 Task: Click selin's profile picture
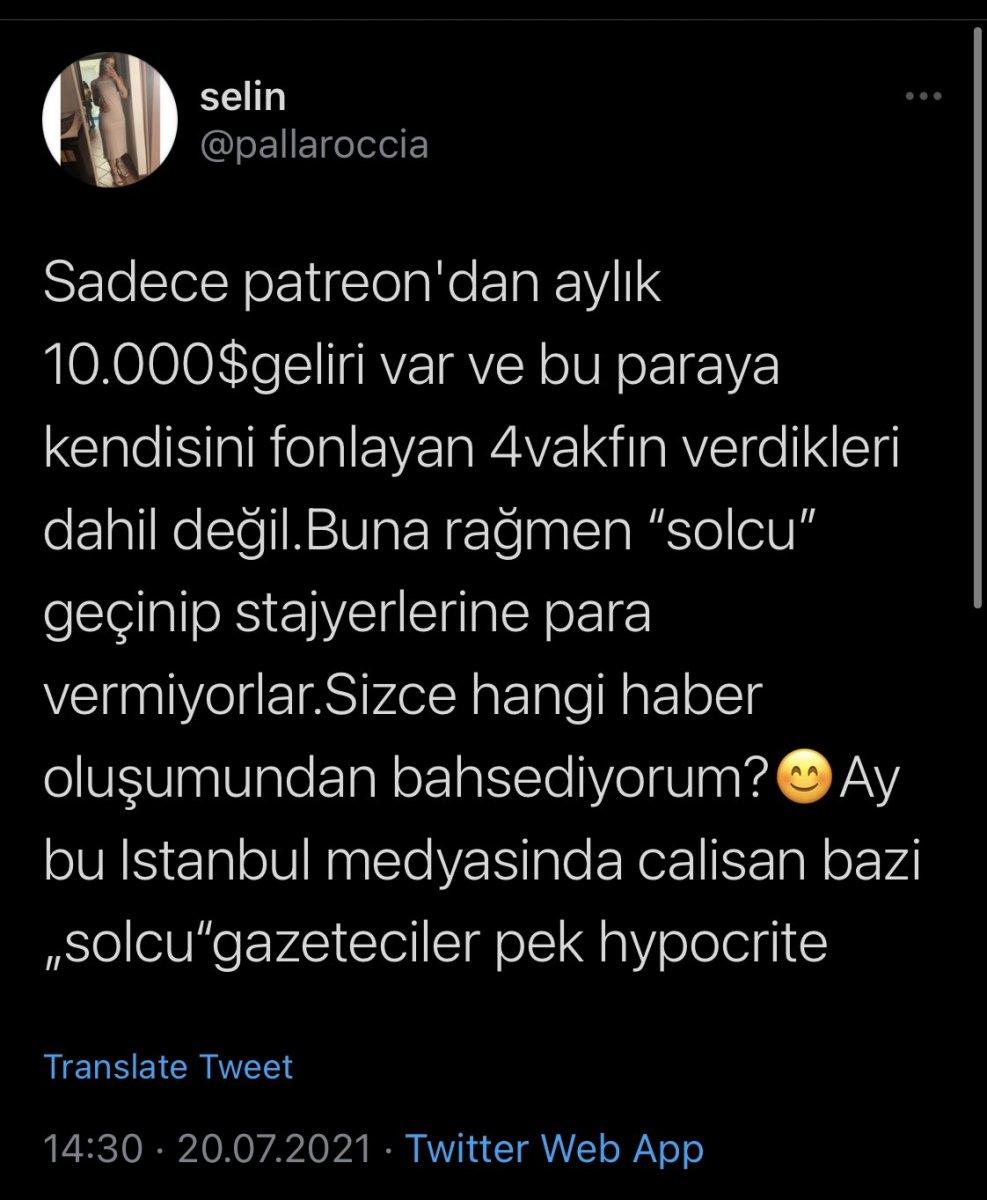click(x=110, y=120)
